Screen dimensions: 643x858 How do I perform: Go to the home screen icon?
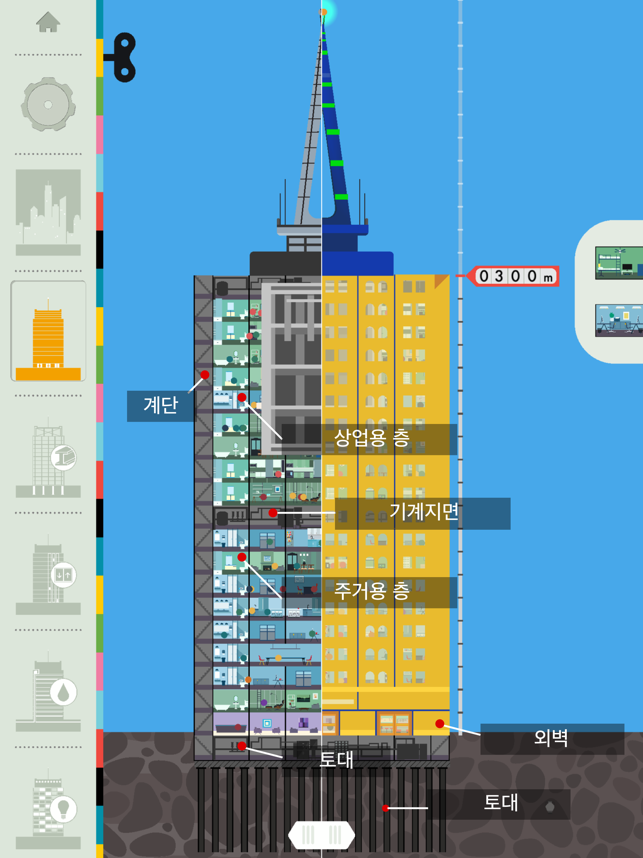pos(47,21)
